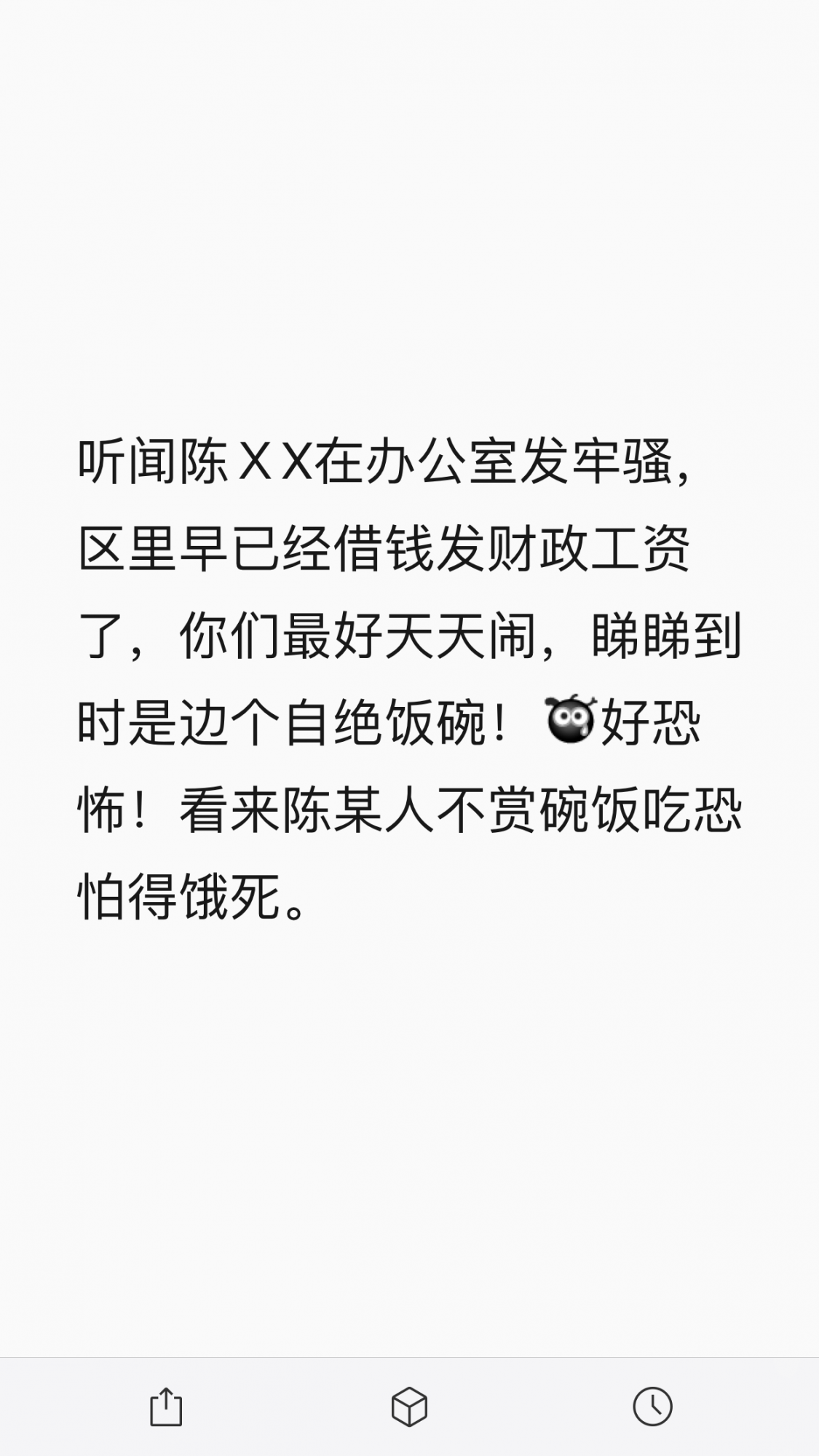The height and width of the screenshot is (1456, 819).
Task: Open the cube icon in the toolbar
Action: click(409, 1406)
